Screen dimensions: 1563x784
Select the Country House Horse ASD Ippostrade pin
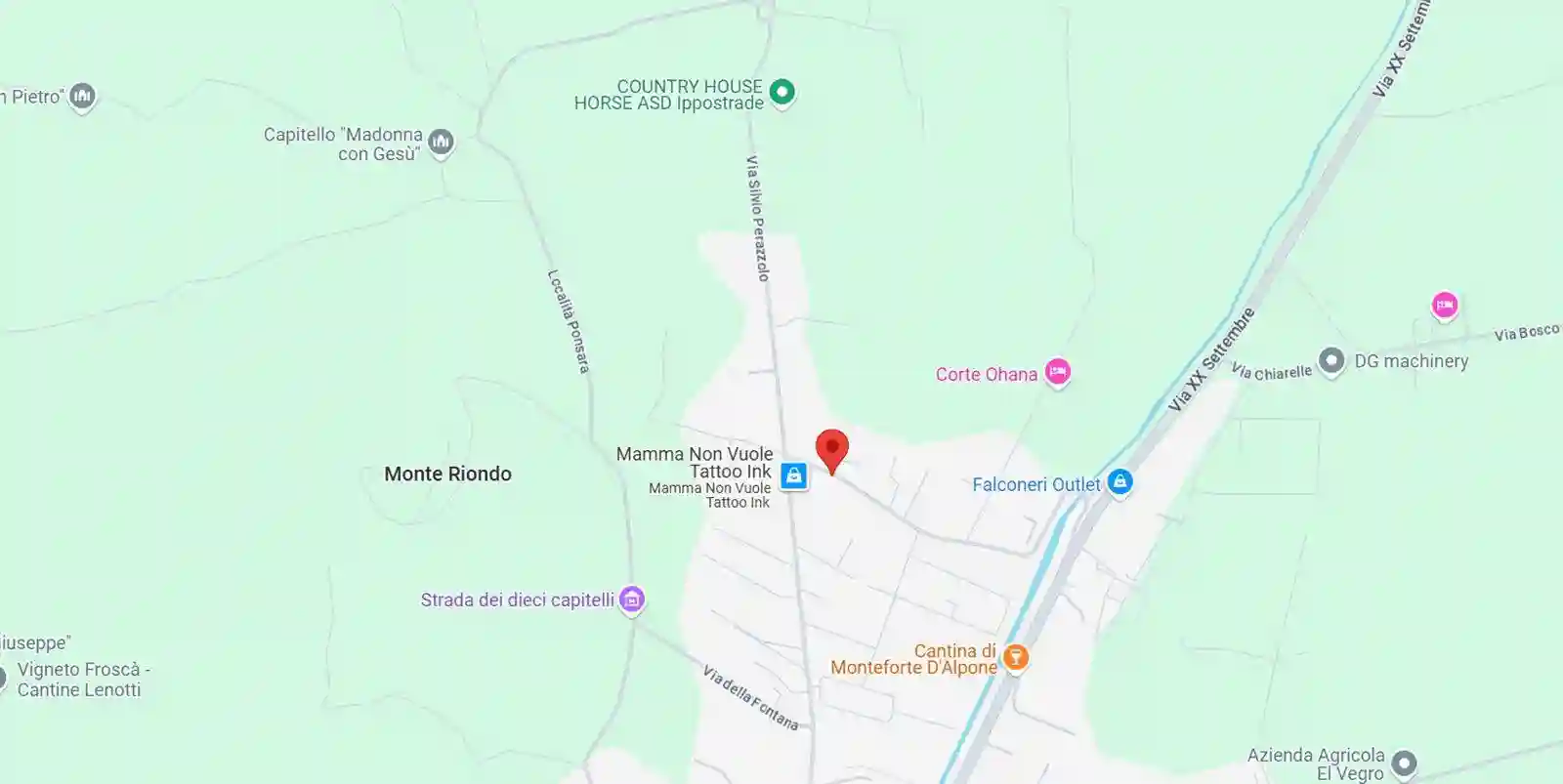click(x=781, y=92)
